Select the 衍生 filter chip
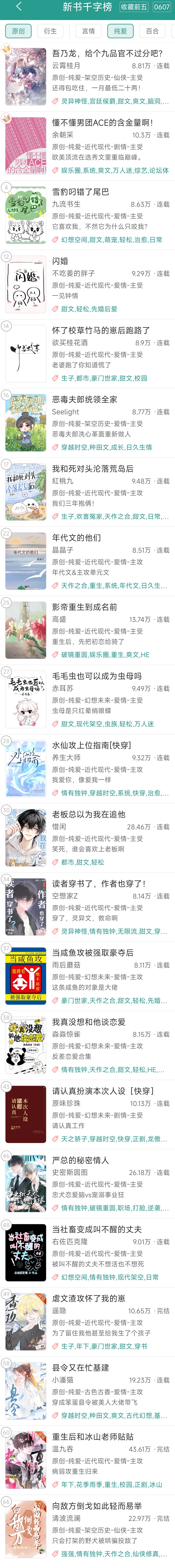Image resolution: width=175 pixels, height=1568 pixels. coord(50,31)
